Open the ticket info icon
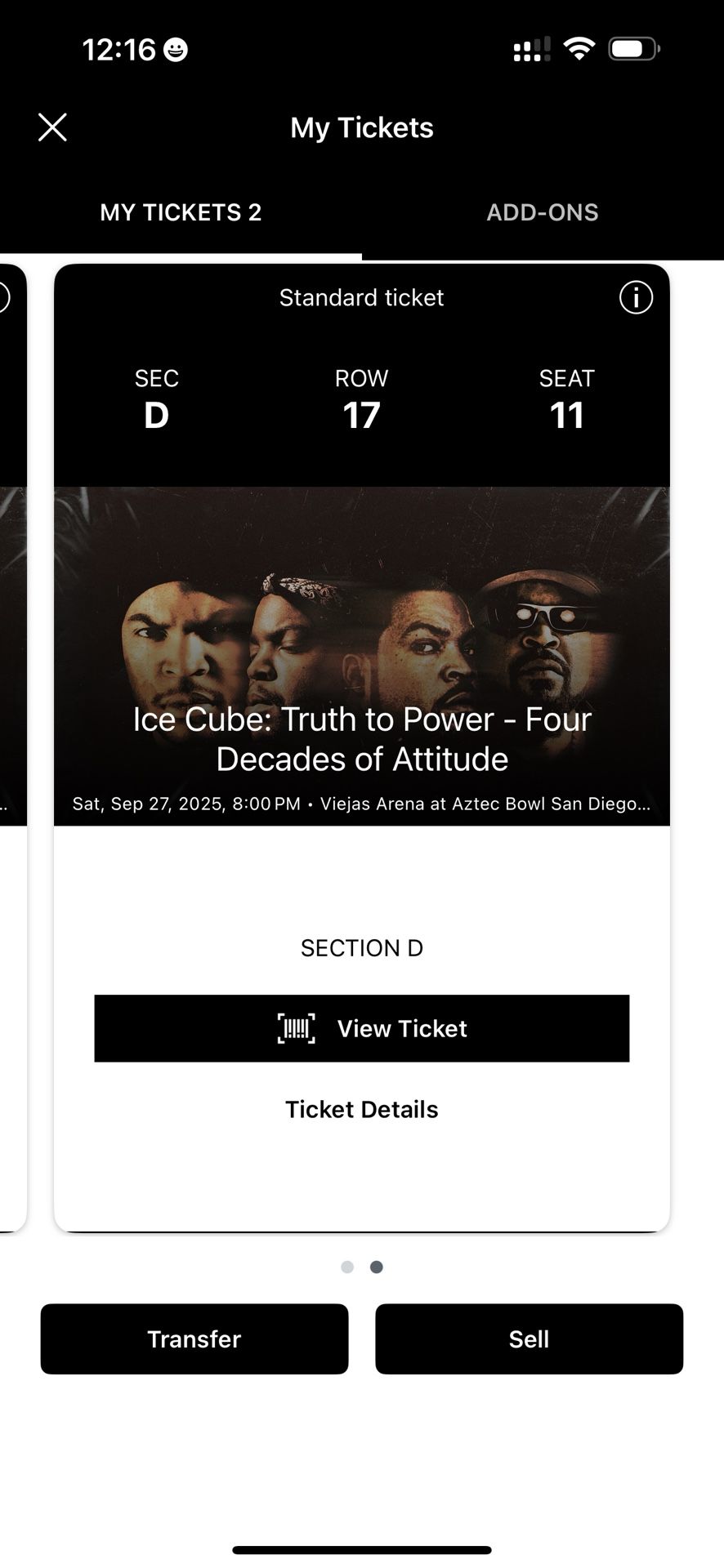The width and height of the screenshot is (724, 1568). pos(636,298)
